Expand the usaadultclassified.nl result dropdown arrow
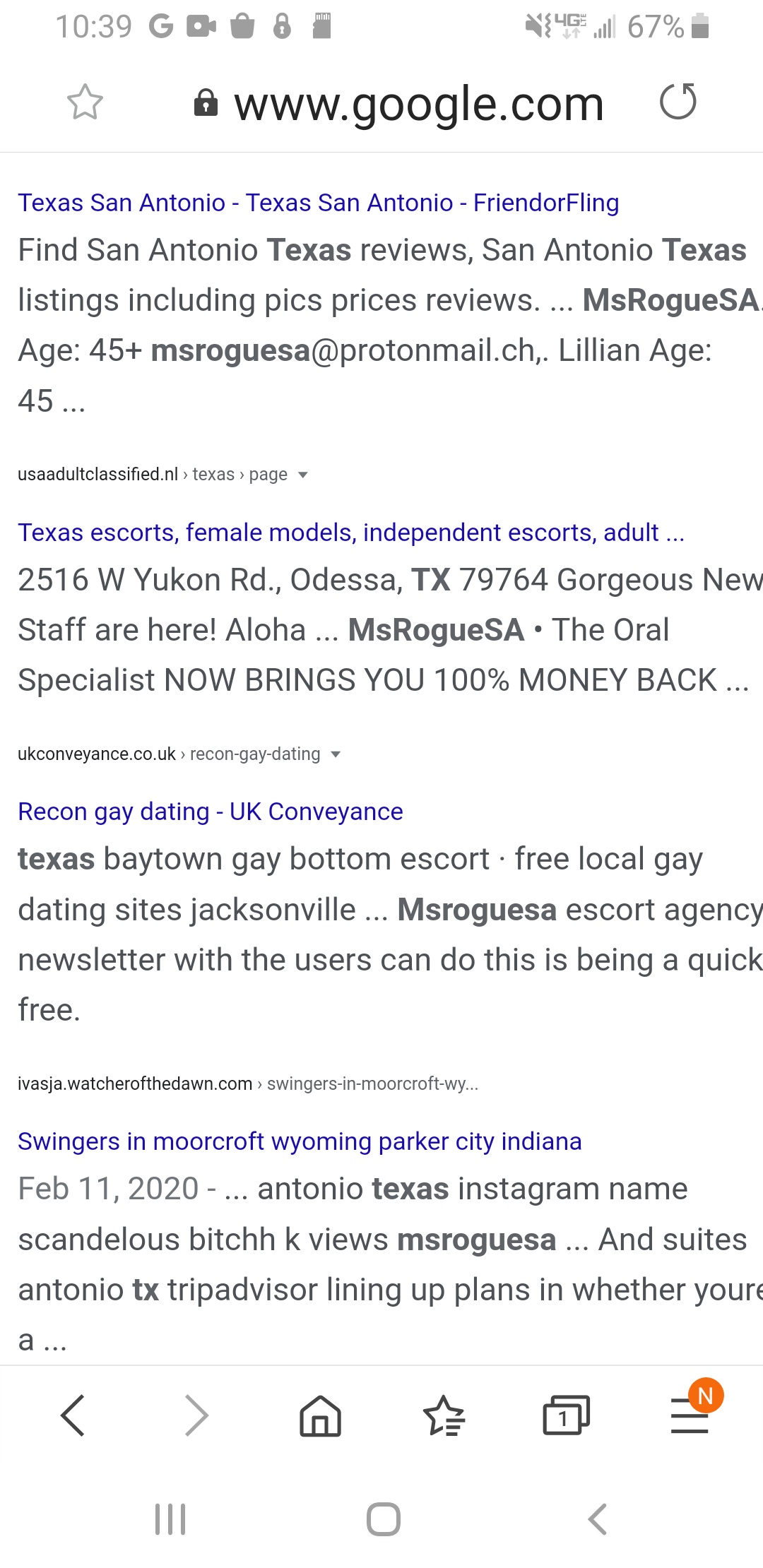This screenshot has width=763, height=1568. pyautogui.click(x=303, y=475)
